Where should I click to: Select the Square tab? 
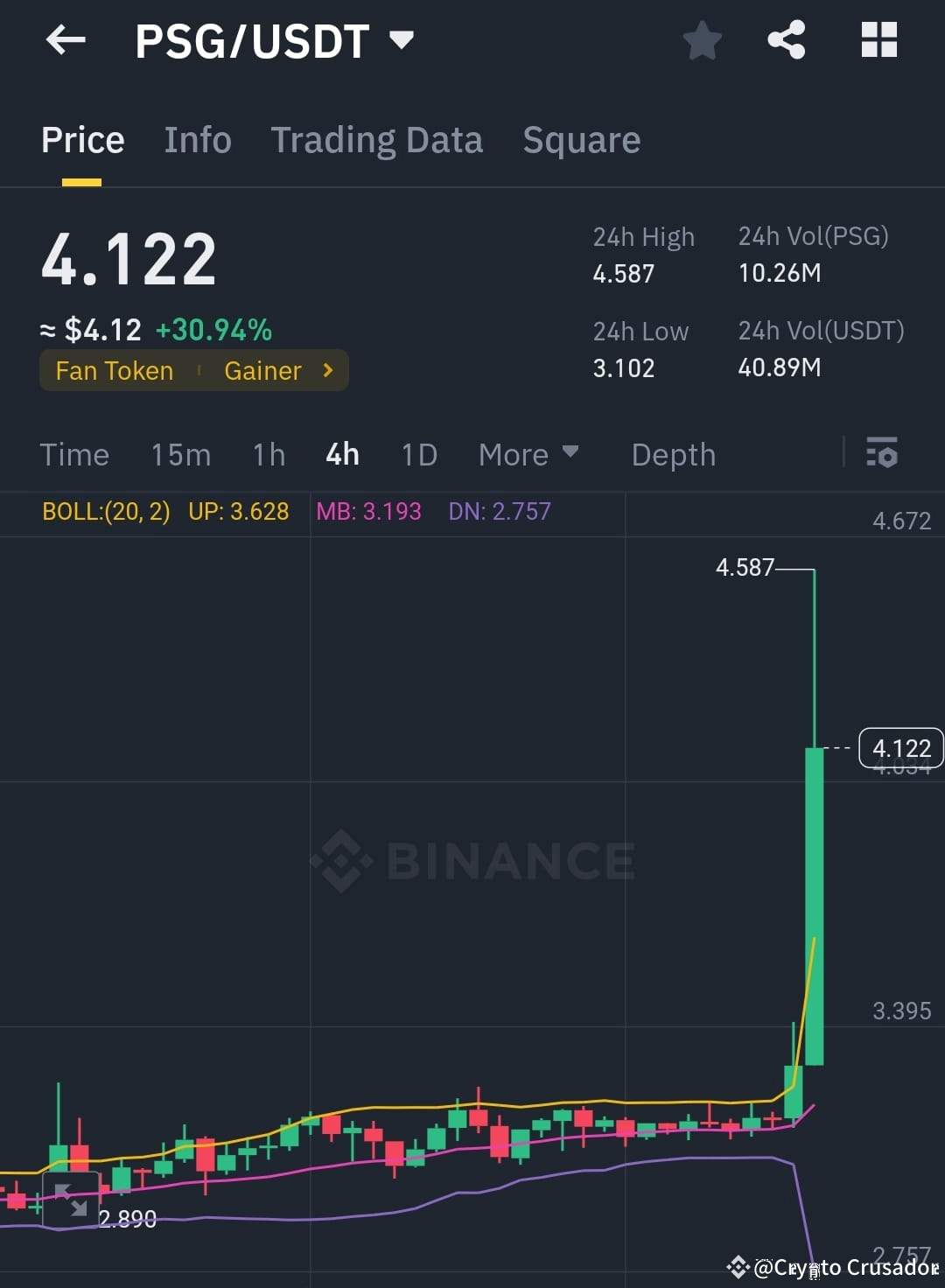point(581,140)
